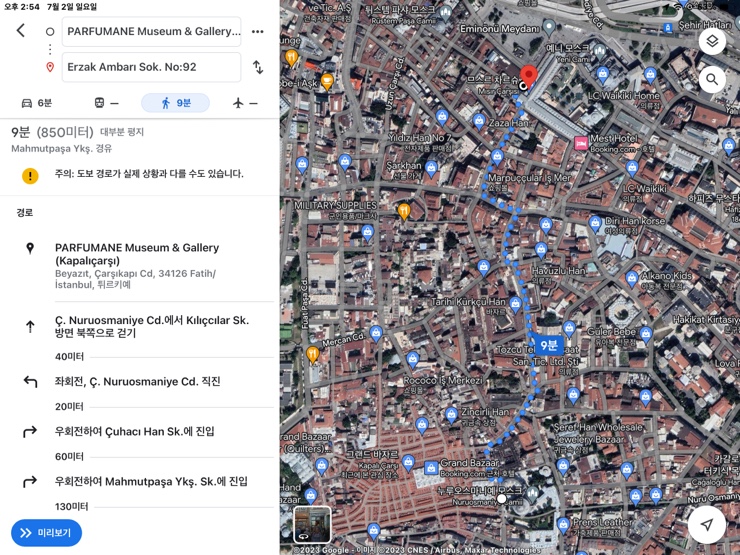The width and height of the screenshot is (740, 555).
Task: Open the Mesti Hotel marker on the map
Action: 582,144
